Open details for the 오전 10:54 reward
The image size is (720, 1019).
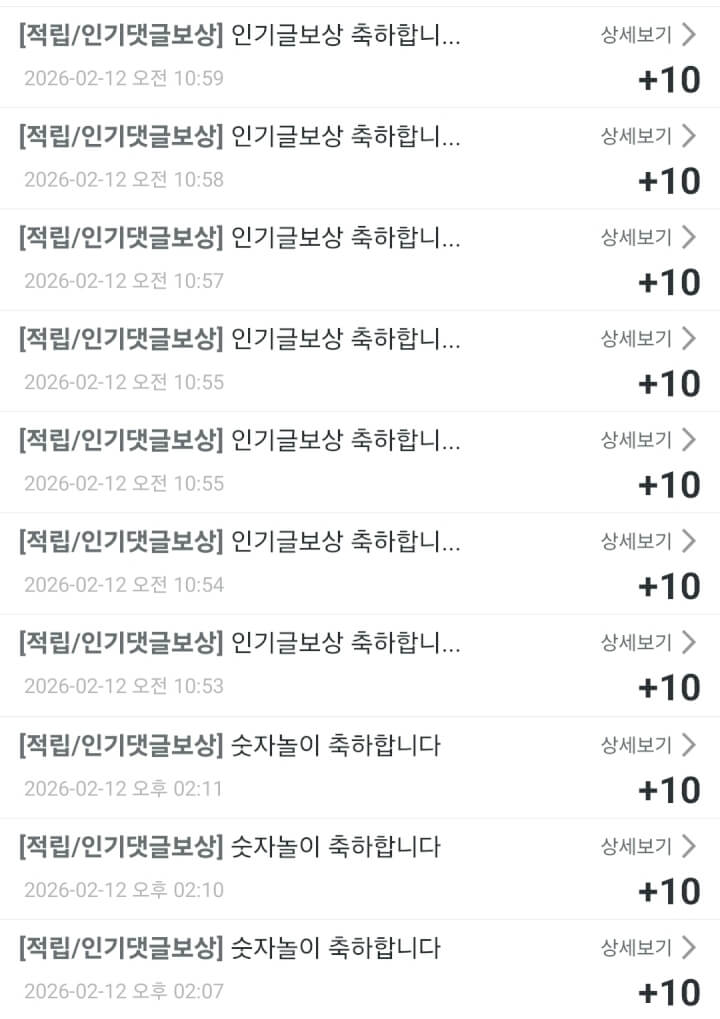pyautogui.click(x=647, y=541)
